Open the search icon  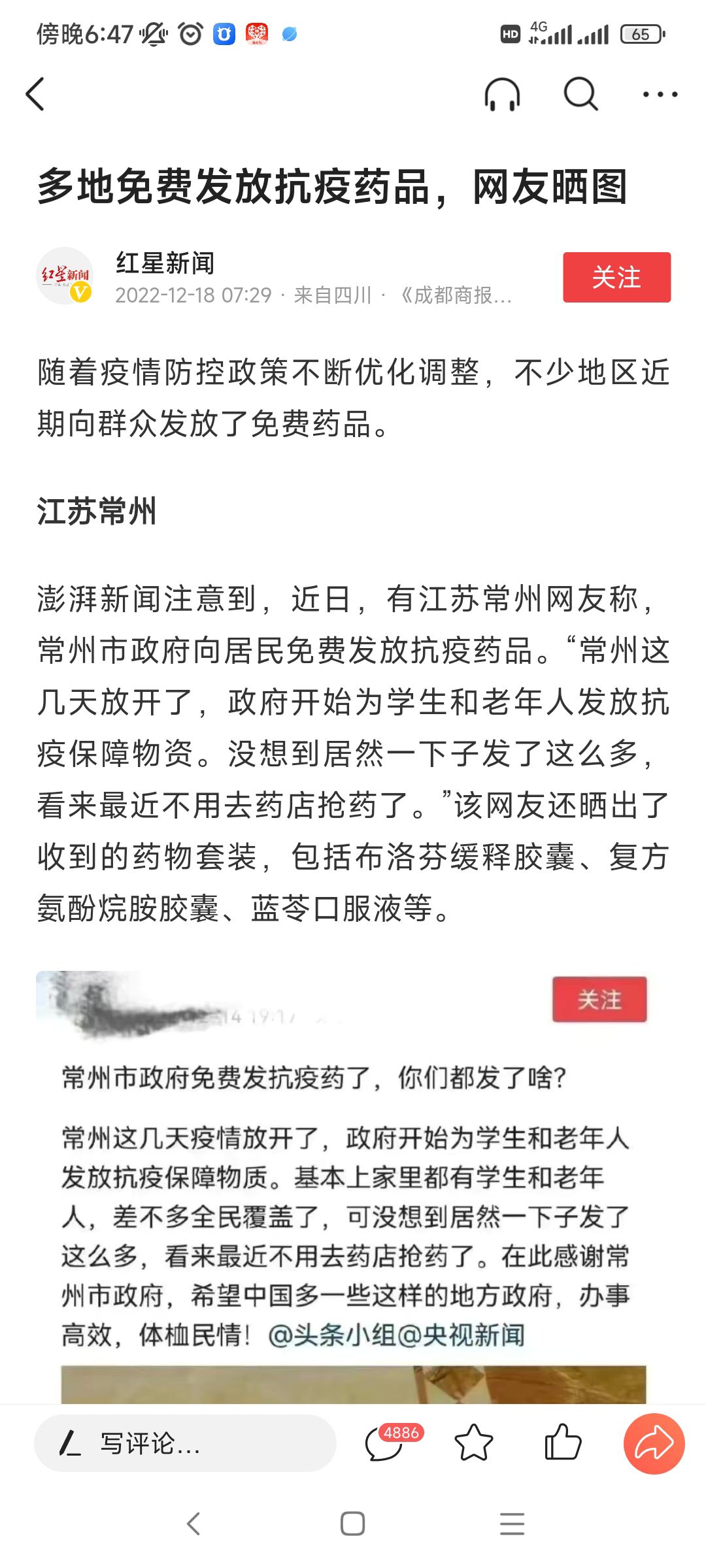tap(580, 95)
